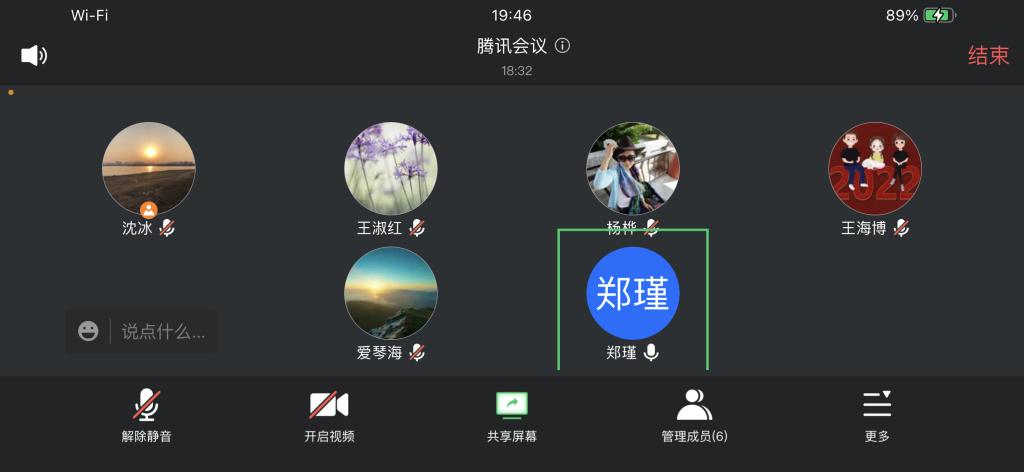Turn on camera with 开启视频
The height and width of the screenshot is (472, 1024).
pyautogui.click(x=329, y=415)
